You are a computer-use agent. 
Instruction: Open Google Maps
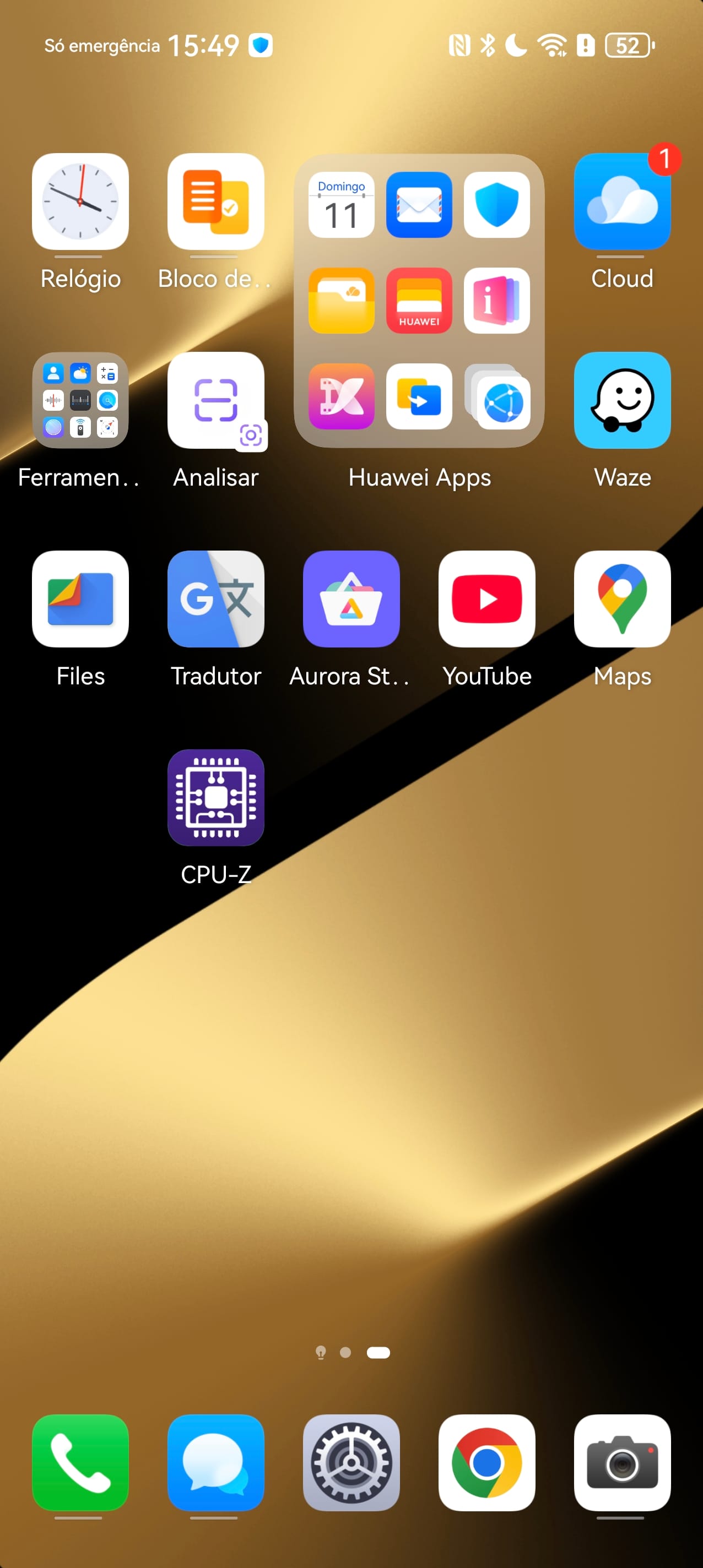(x=622, y=599)
